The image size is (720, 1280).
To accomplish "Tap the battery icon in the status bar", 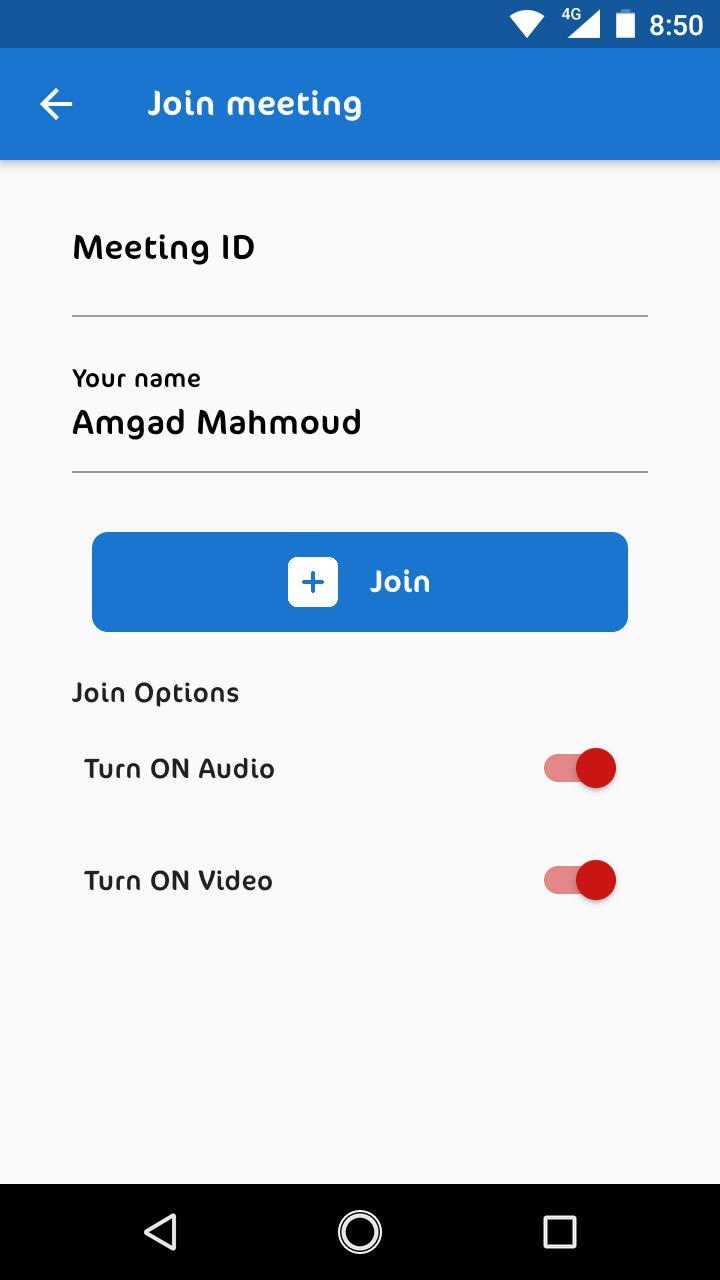I will tap(624, 22).
